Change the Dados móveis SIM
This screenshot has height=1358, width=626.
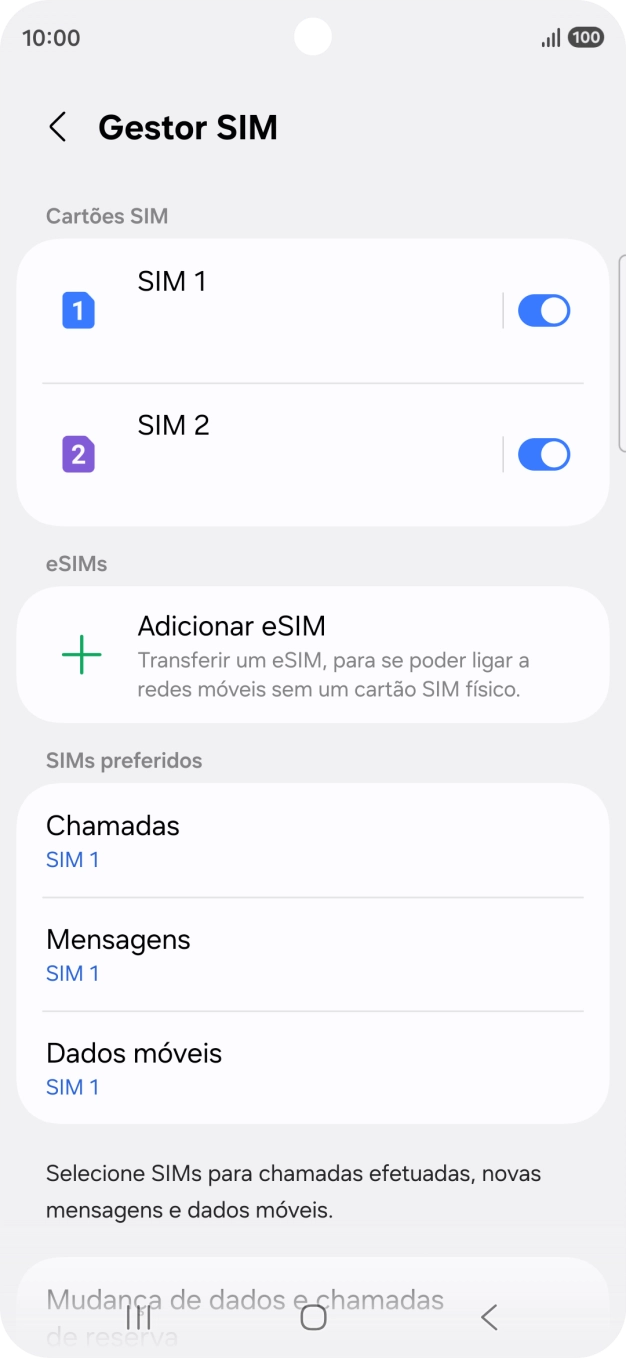pyautogui.click(x=312, y=1069)
